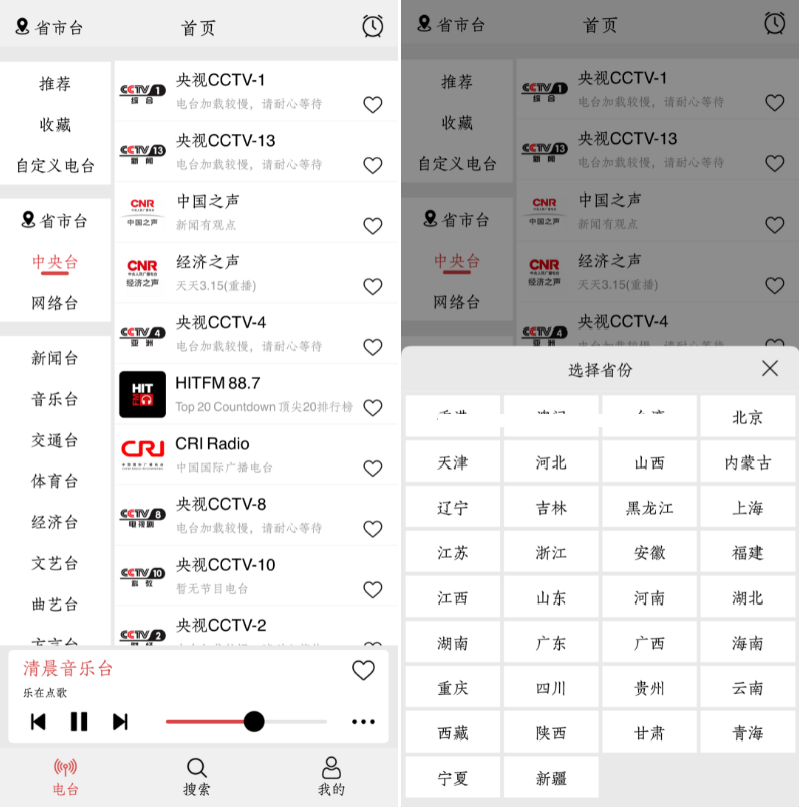Pause the current radio playback
Image resolution: width=799 pixels, height=807 pixels.
click(x=79, y=721)
